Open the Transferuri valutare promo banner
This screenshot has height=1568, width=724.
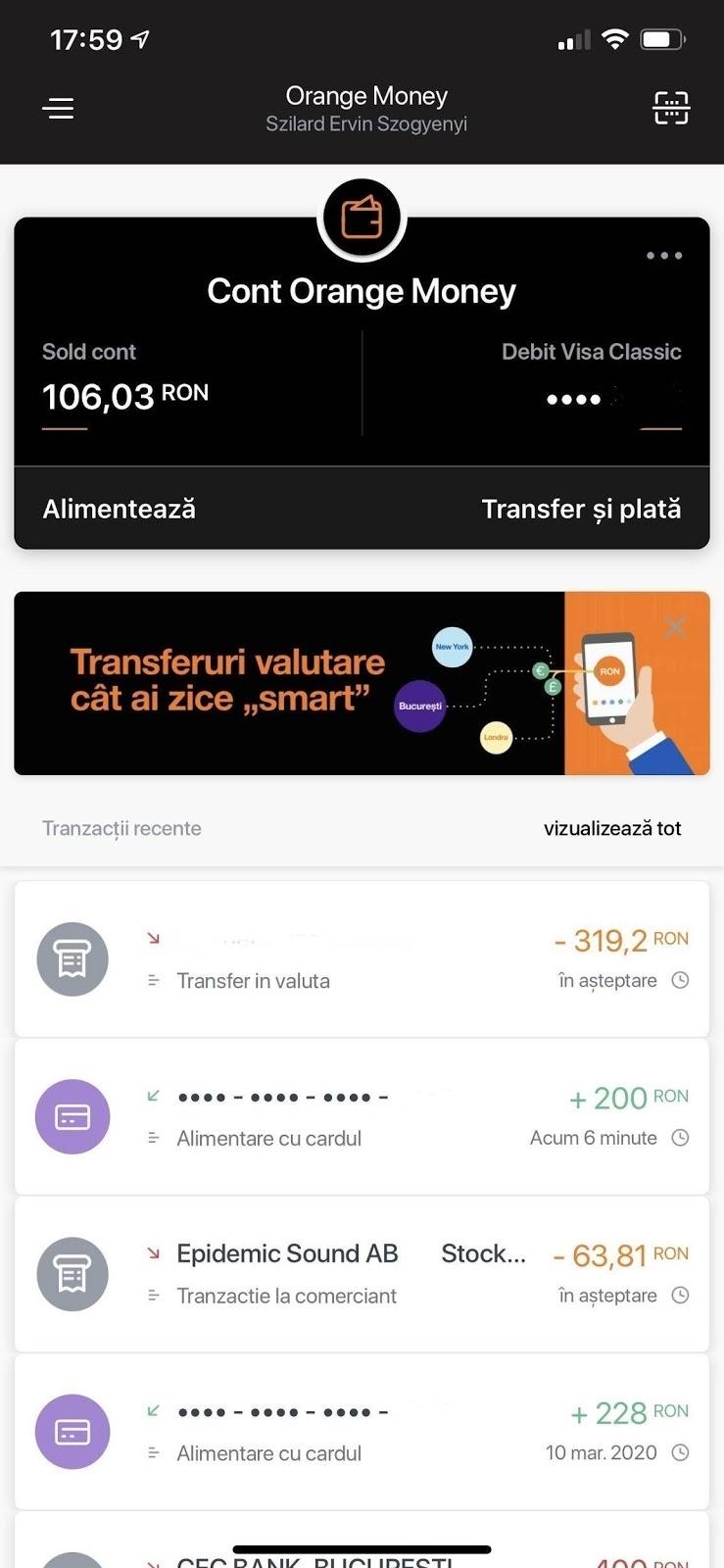pos(294,684)
